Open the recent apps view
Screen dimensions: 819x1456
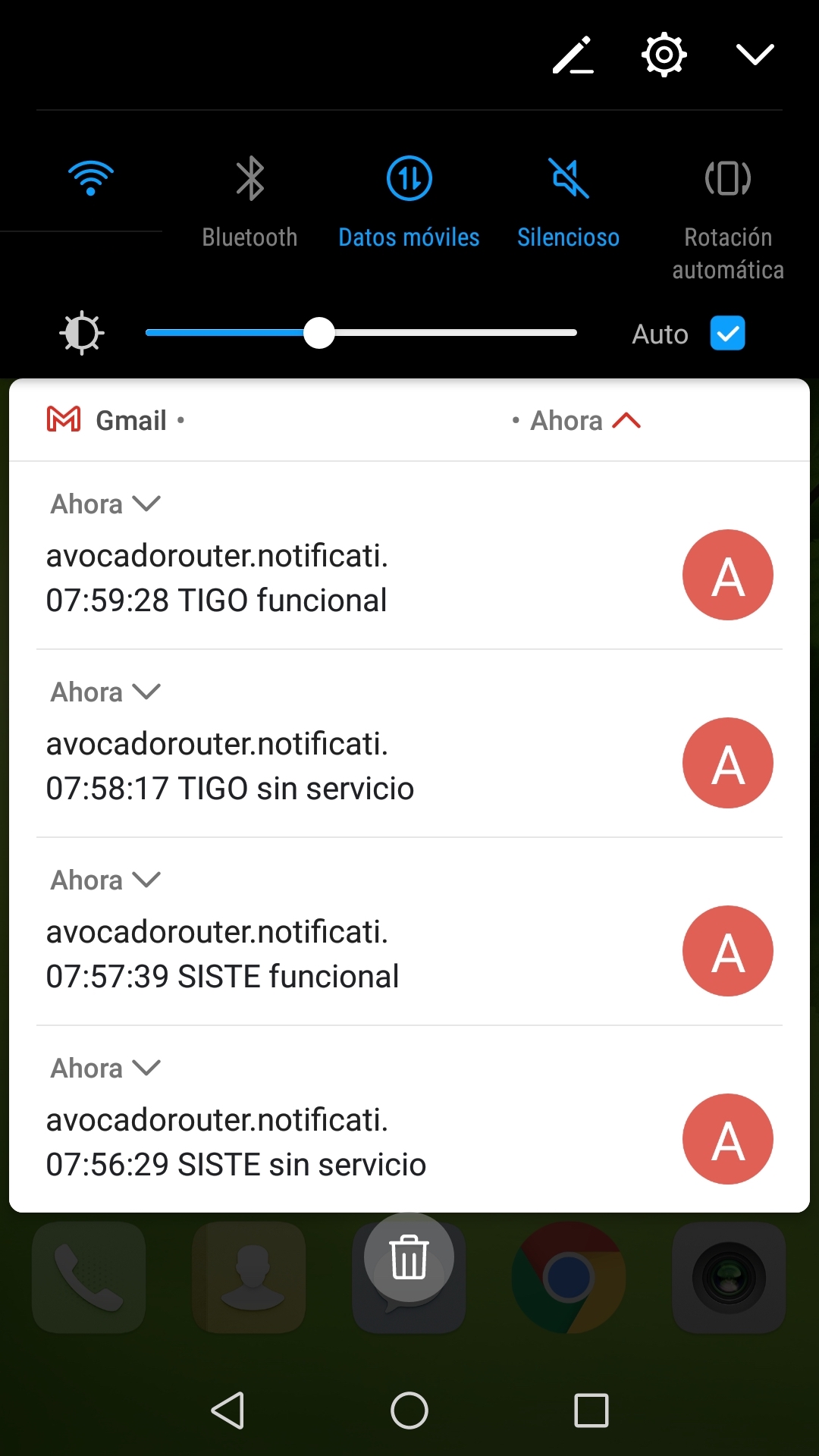click(x=591, y=1410)
